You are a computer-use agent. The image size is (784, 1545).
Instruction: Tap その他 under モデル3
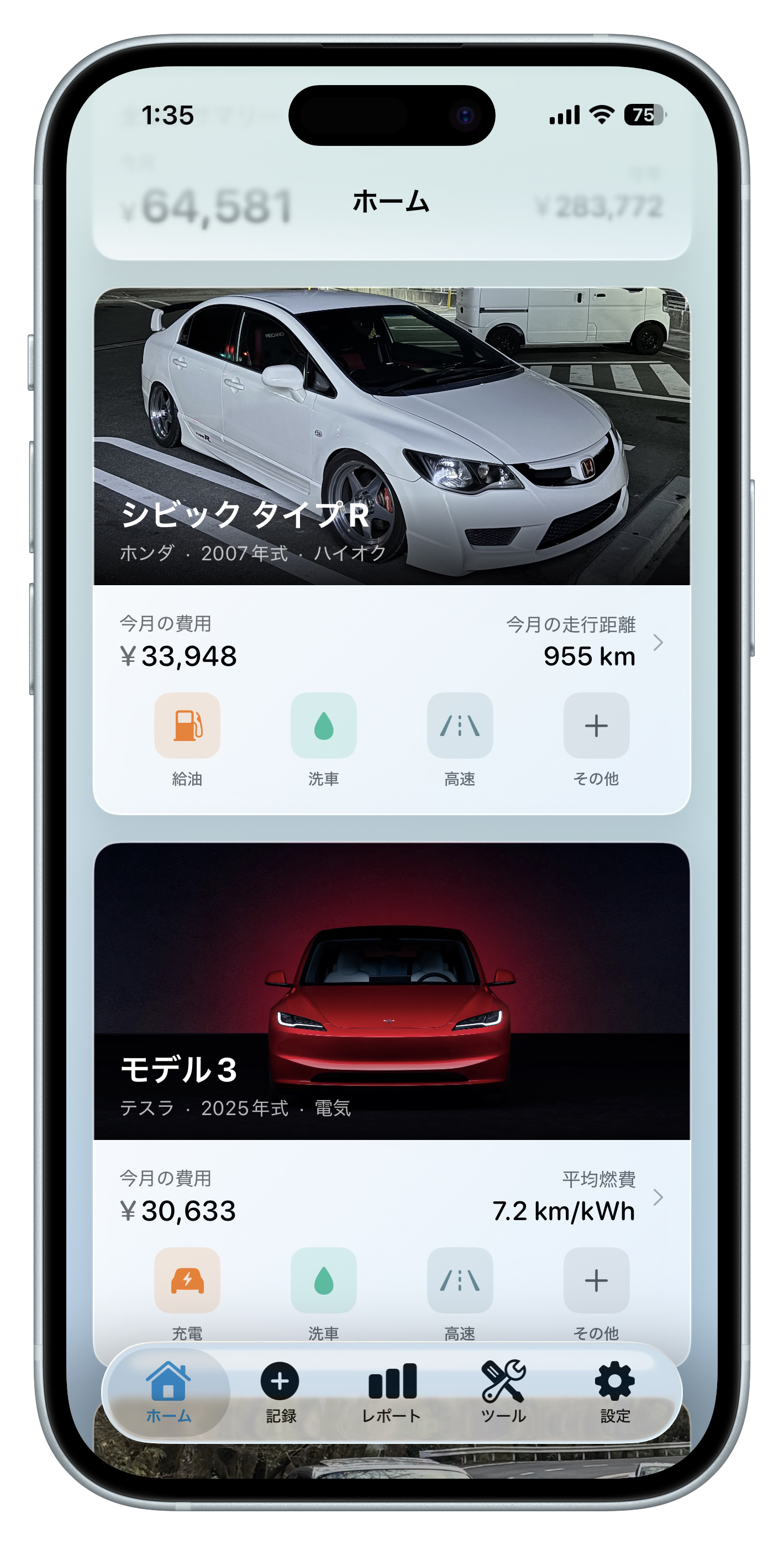[596, 1280]
